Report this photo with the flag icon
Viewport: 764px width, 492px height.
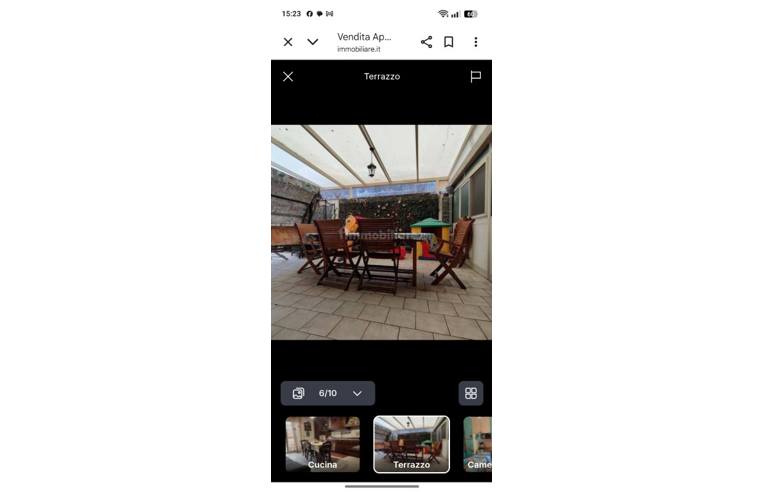475,76
